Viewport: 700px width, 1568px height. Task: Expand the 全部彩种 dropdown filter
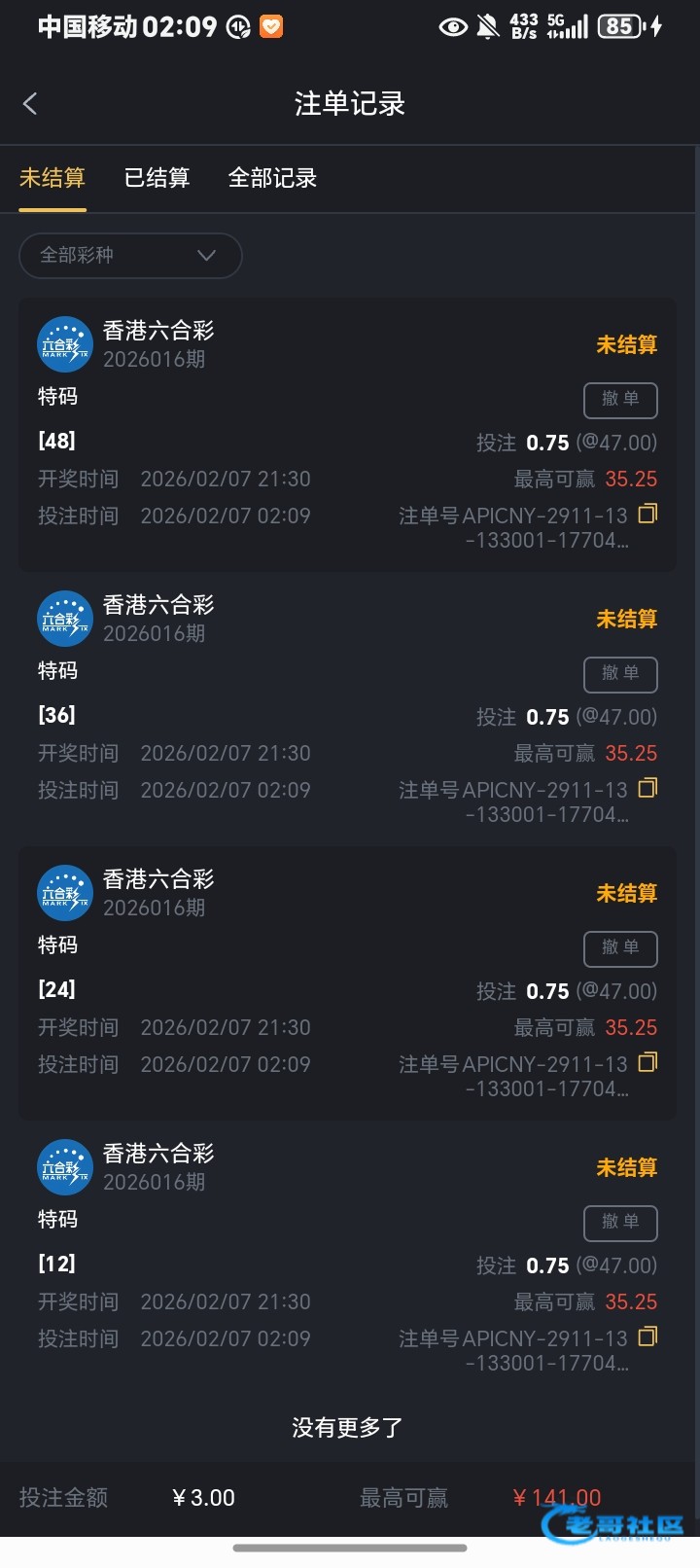pos(130,256)
